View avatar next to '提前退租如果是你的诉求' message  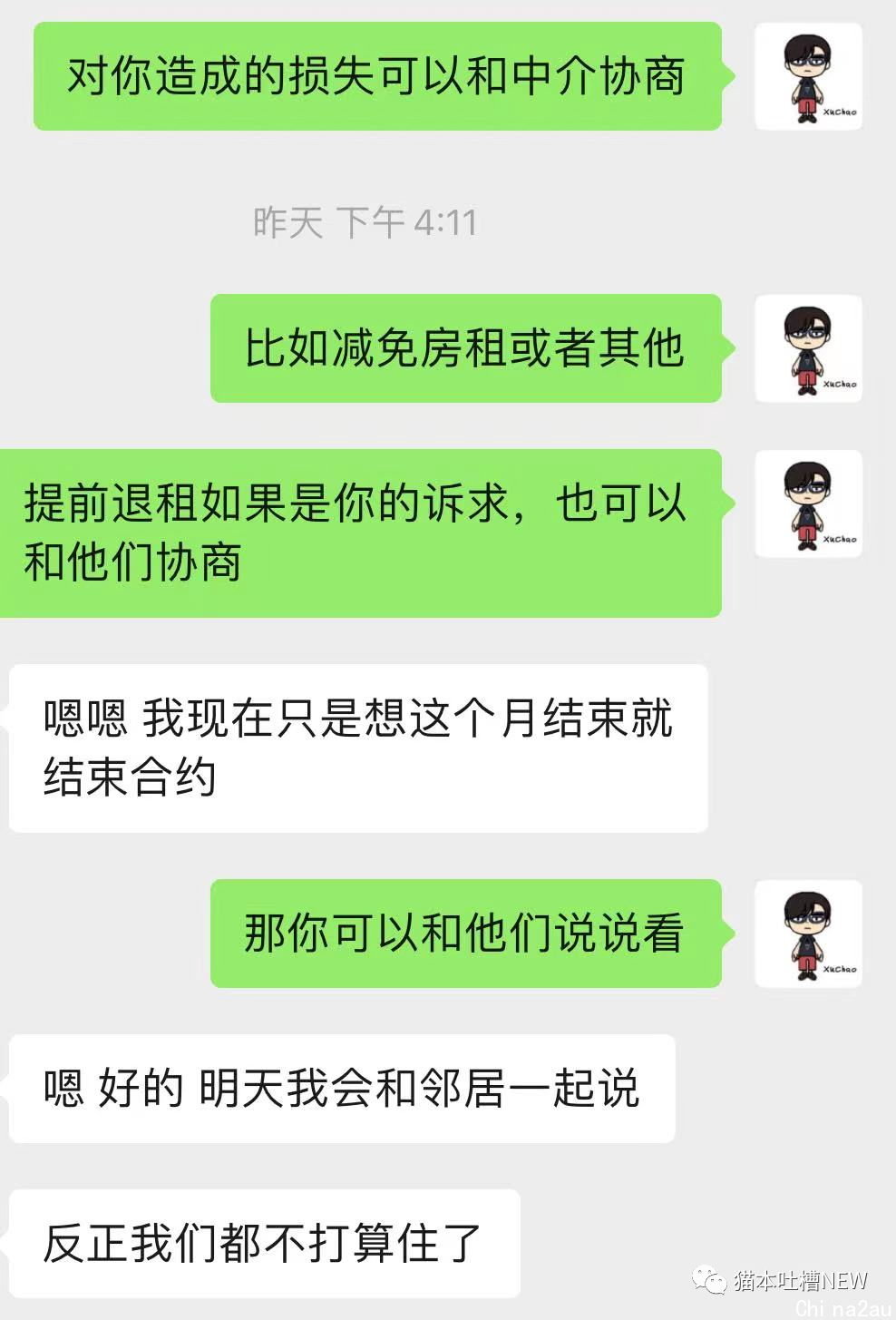(x=808, y=504)
